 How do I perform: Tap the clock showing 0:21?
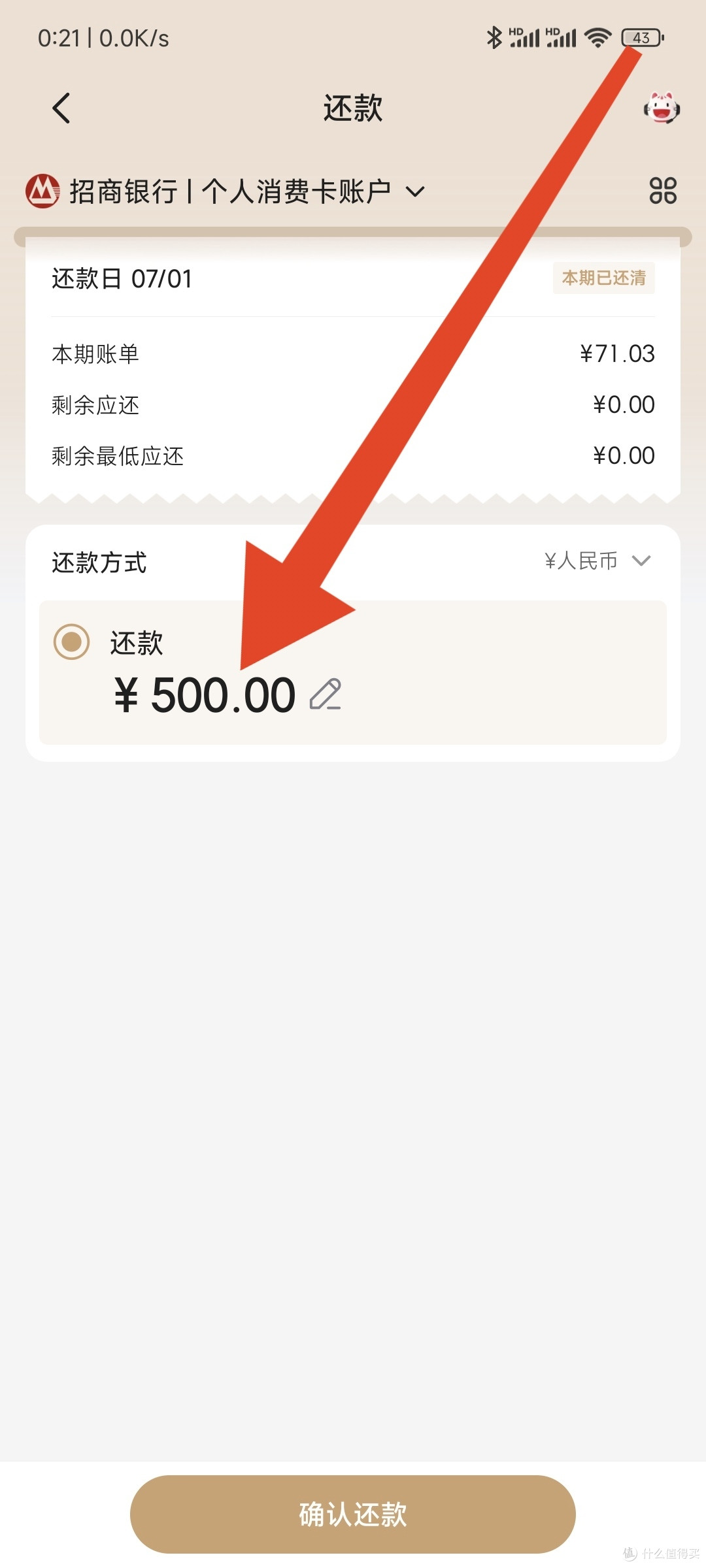point(58,39)
